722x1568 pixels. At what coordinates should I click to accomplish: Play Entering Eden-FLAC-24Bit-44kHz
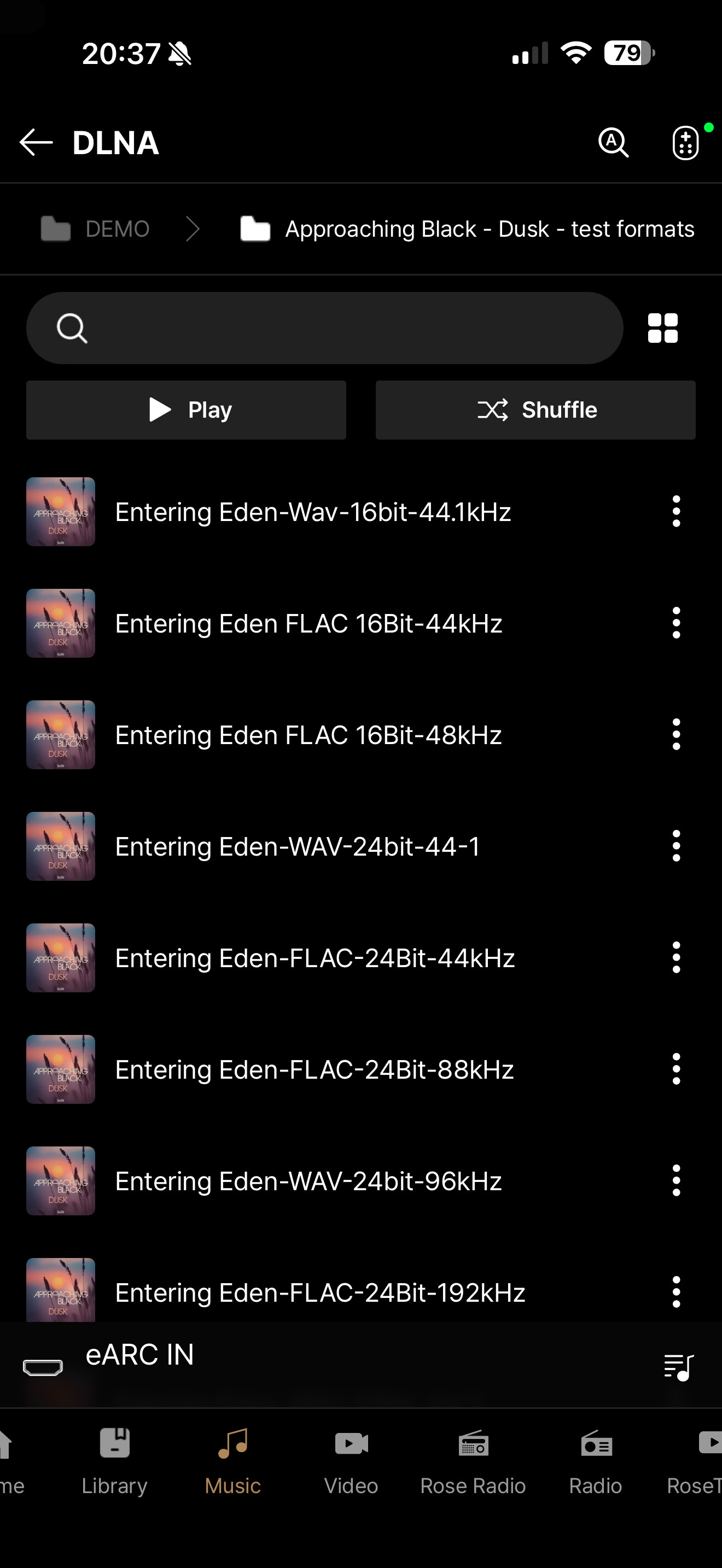(x=315, y=957)
